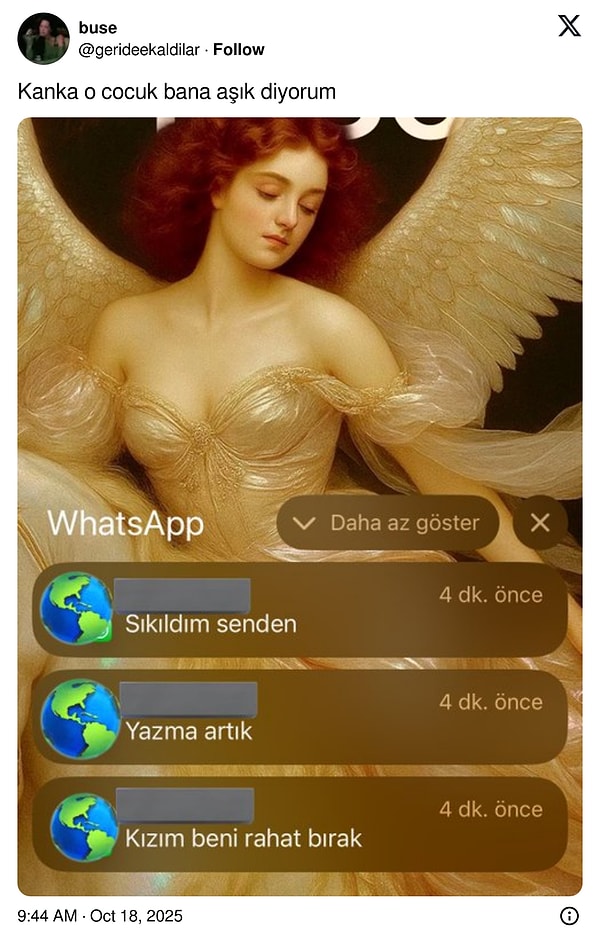The height and width of the screenshot is (946, 600).
Task: Open buse's profile picture
Action: click(43, 39)
